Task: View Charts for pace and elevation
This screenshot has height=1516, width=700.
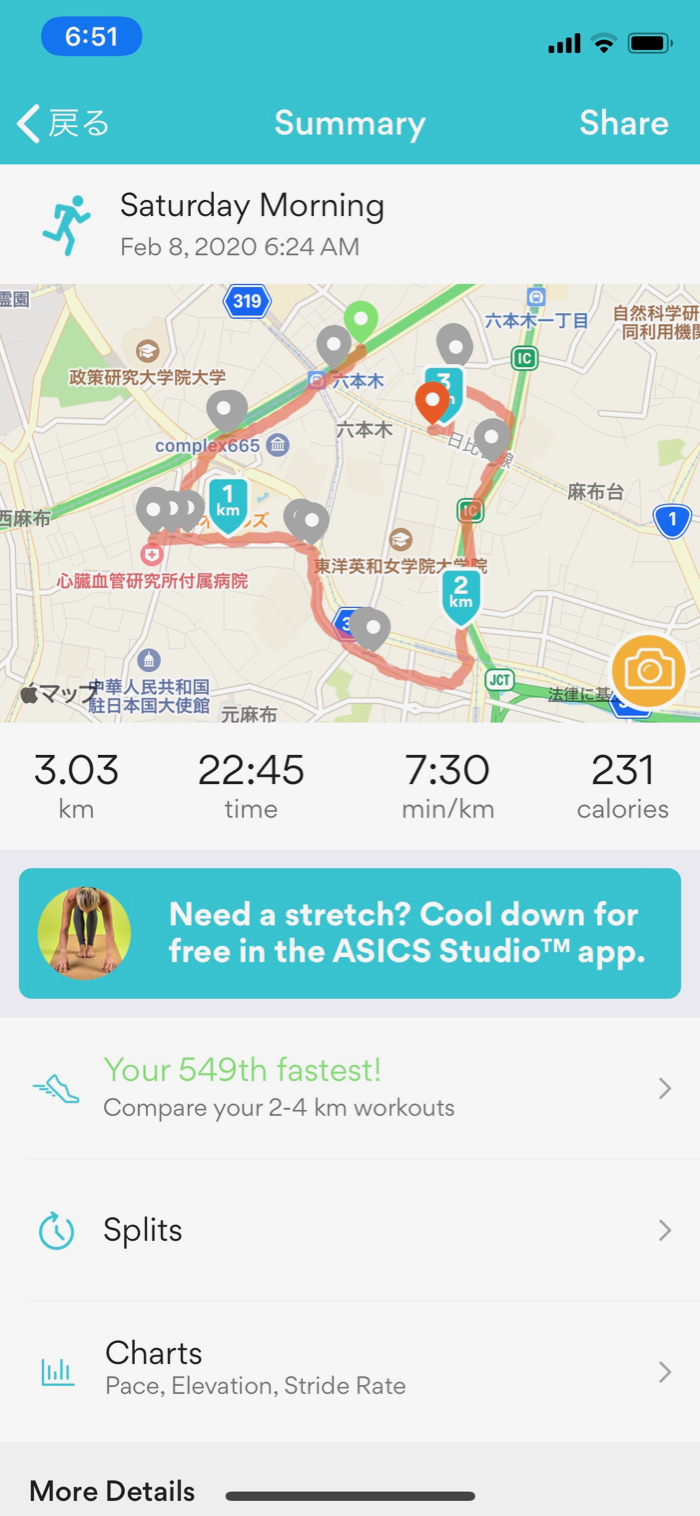Action: (350, 1368)
